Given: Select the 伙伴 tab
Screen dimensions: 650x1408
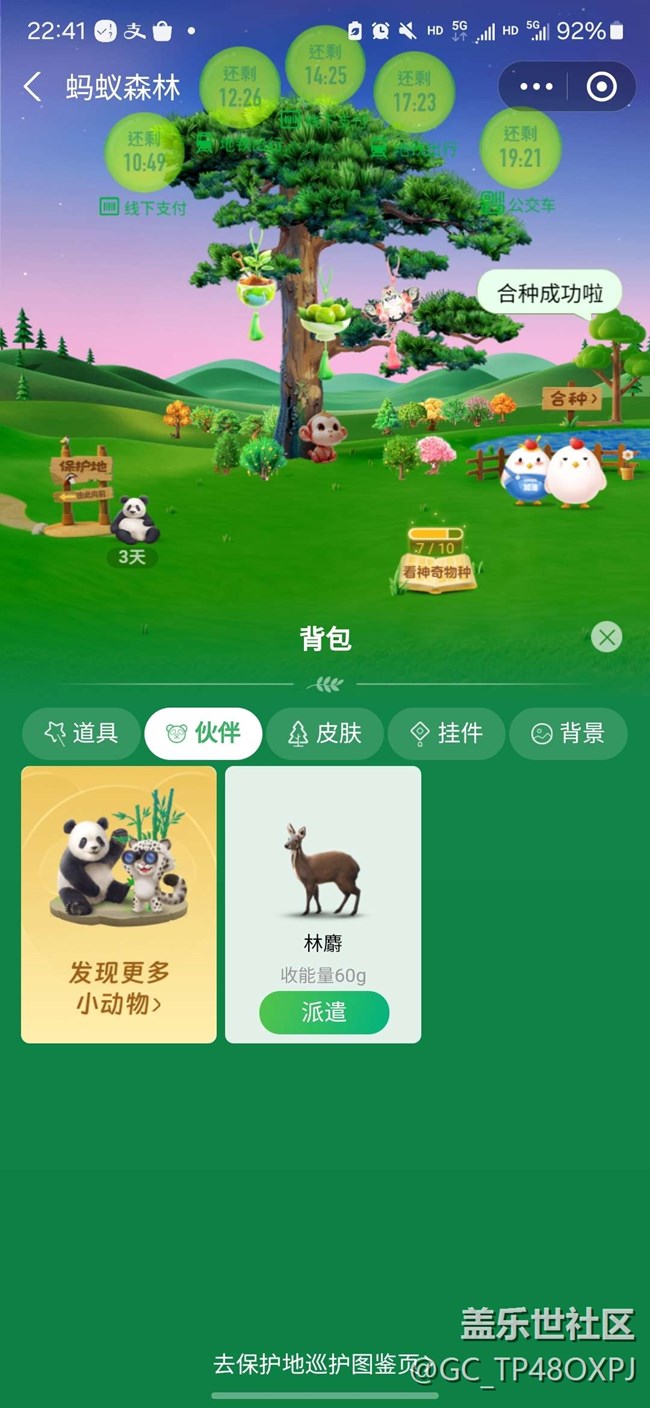Looking at the screenshot, I should (x=203, y=733).
